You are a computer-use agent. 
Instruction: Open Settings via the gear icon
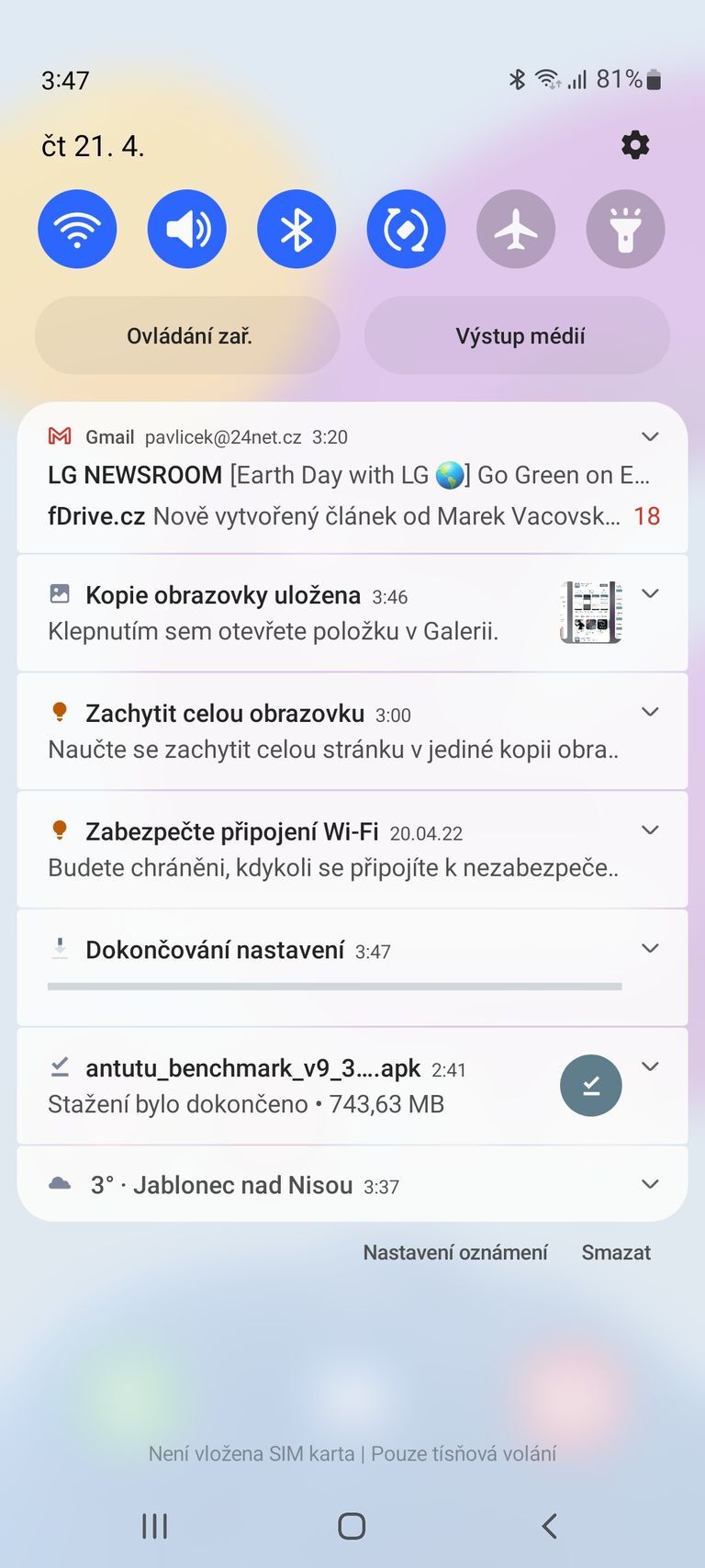click(x=635, y=144)
